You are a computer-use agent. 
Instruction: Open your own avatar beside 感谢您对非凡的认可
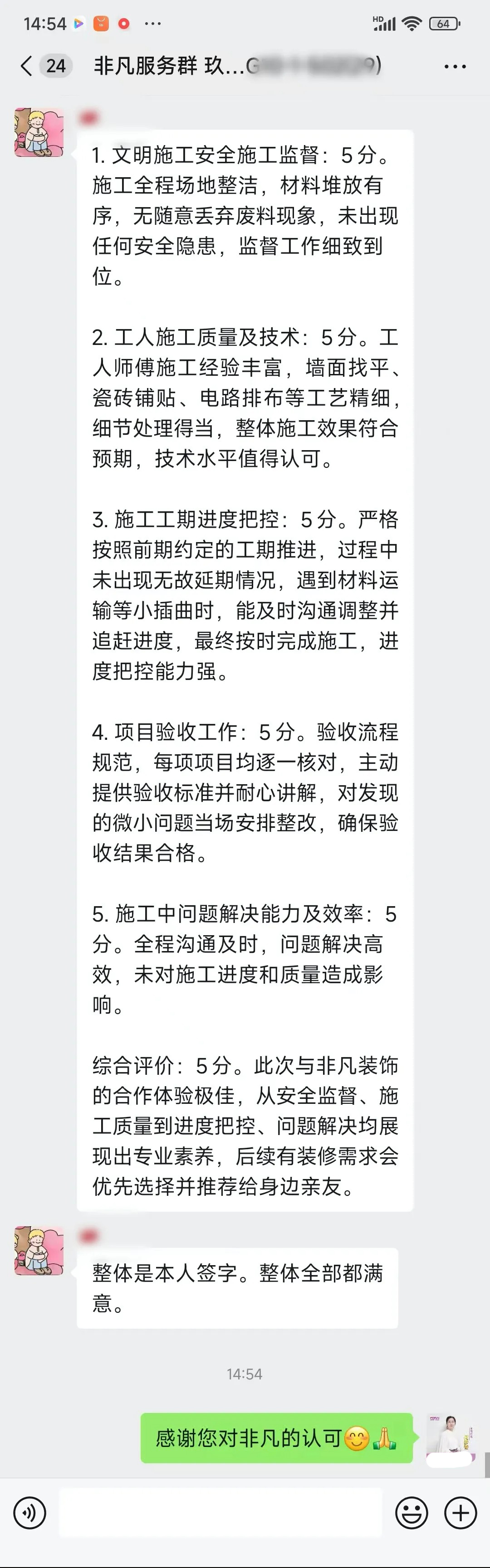point(450,1437)
